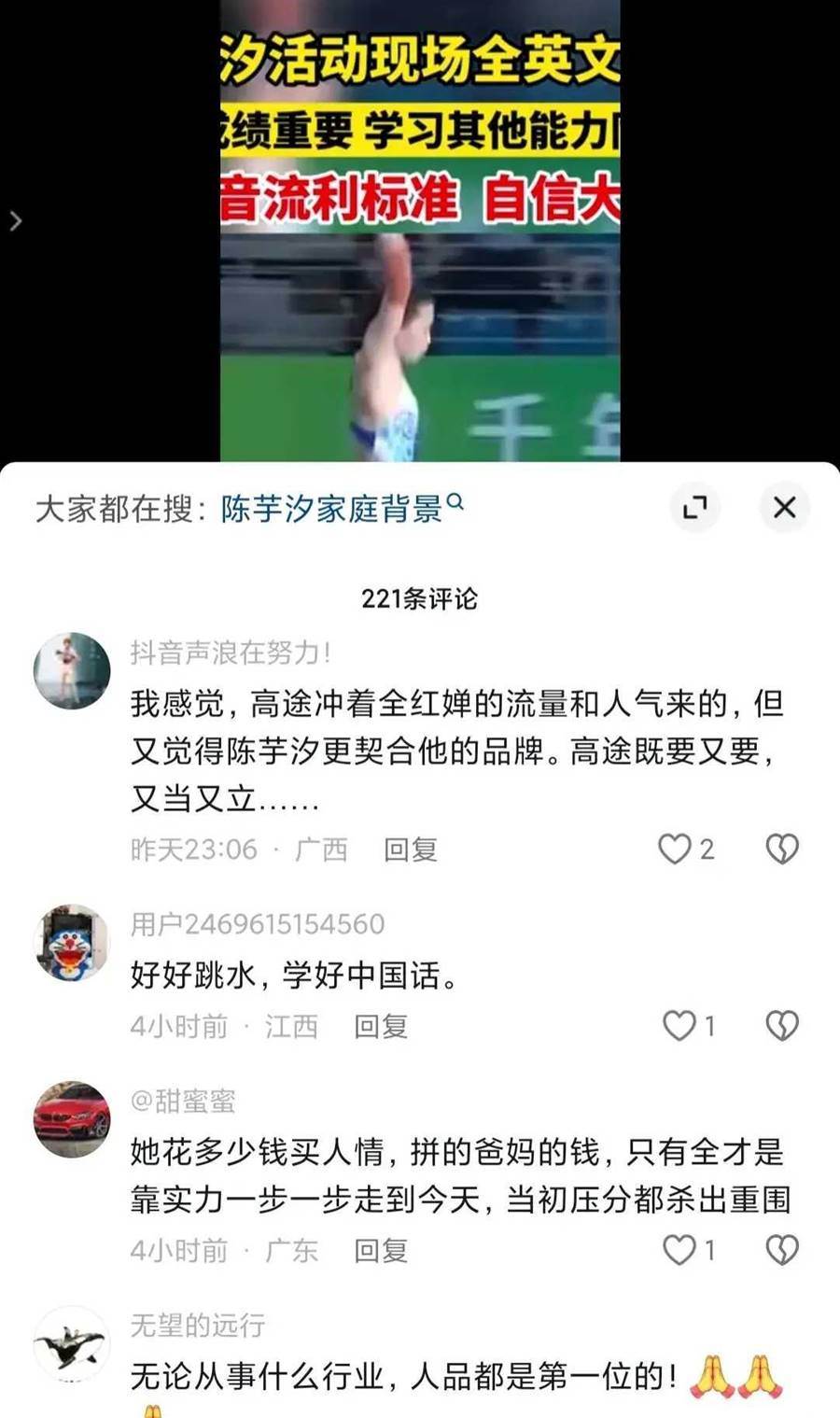The image size is (840, 1418).
Task: Reply to @甜蜜蜜's comment
Action: pyautogui.click(x=381, y=1251)
